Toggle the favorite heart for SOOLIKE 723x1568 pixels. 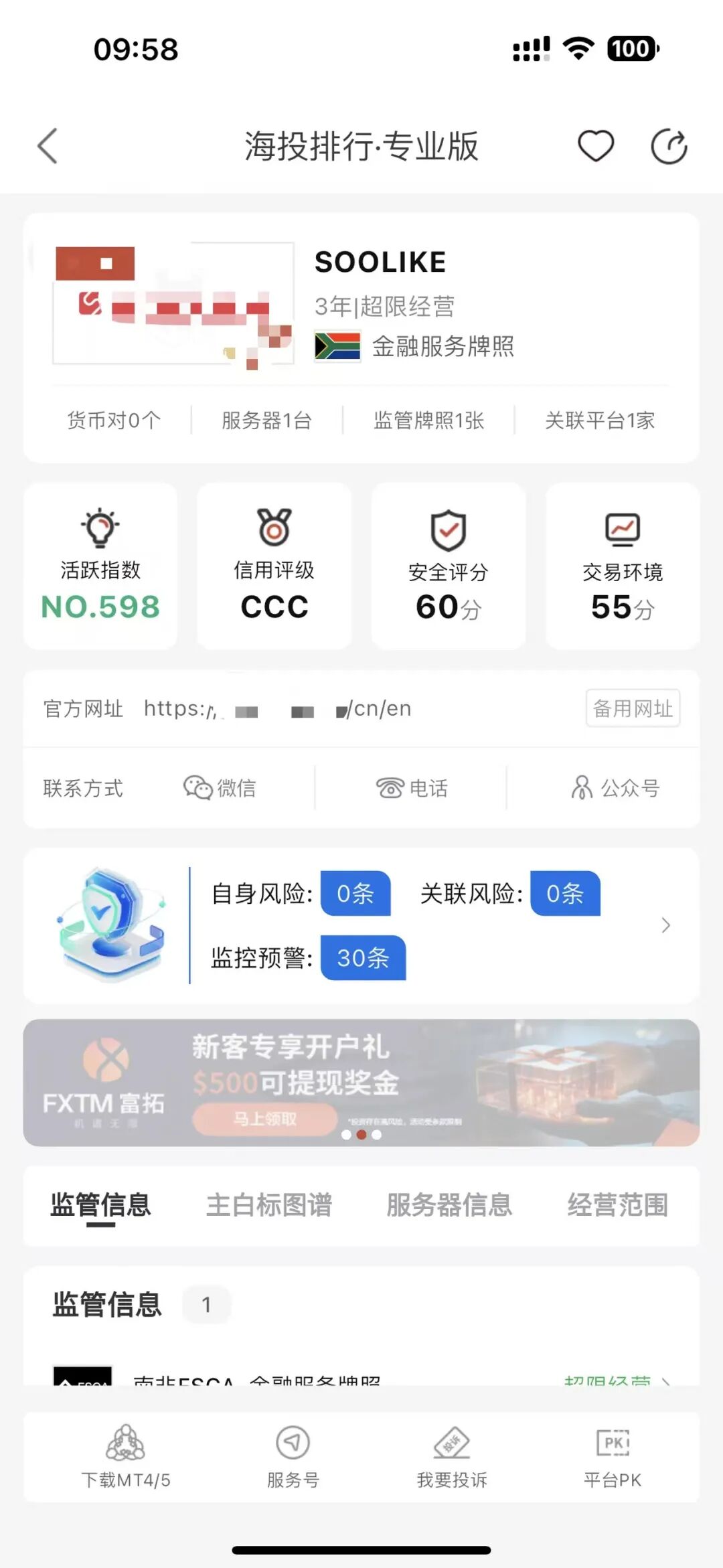pyautogui.click(x=595, y=145)
